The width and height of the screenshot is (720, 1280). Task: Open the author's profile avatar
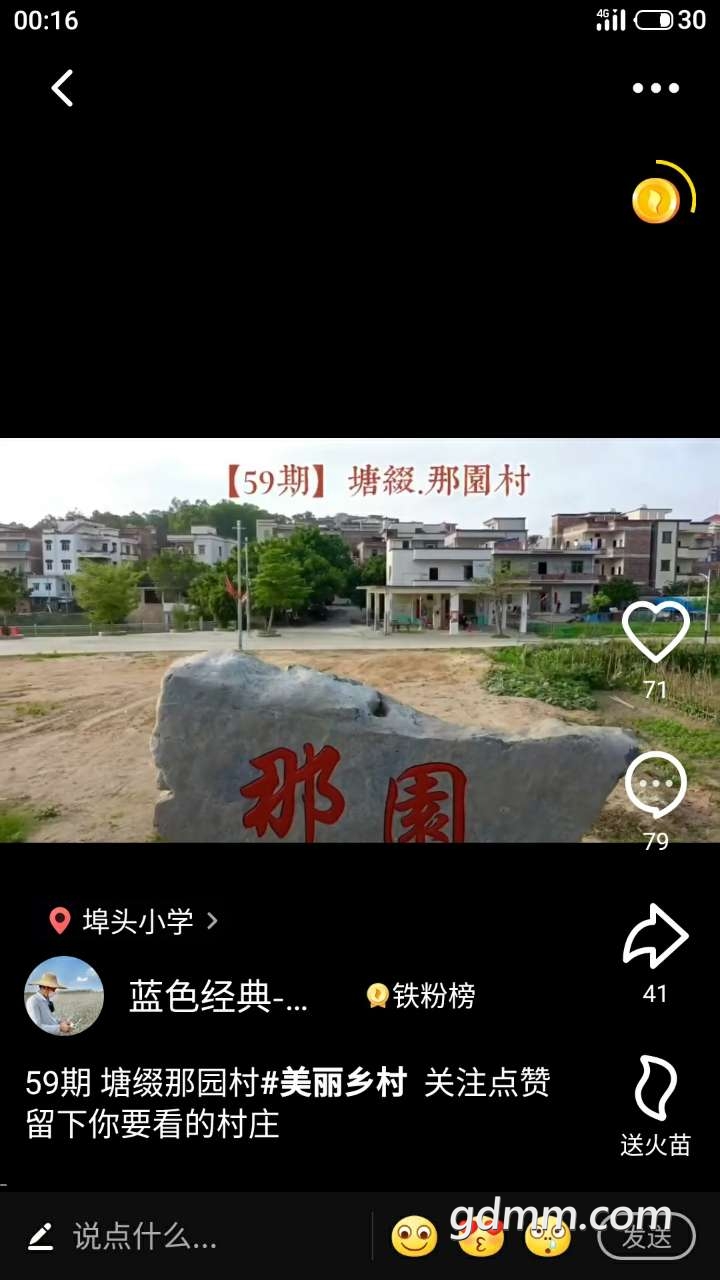tap(64, 996)
